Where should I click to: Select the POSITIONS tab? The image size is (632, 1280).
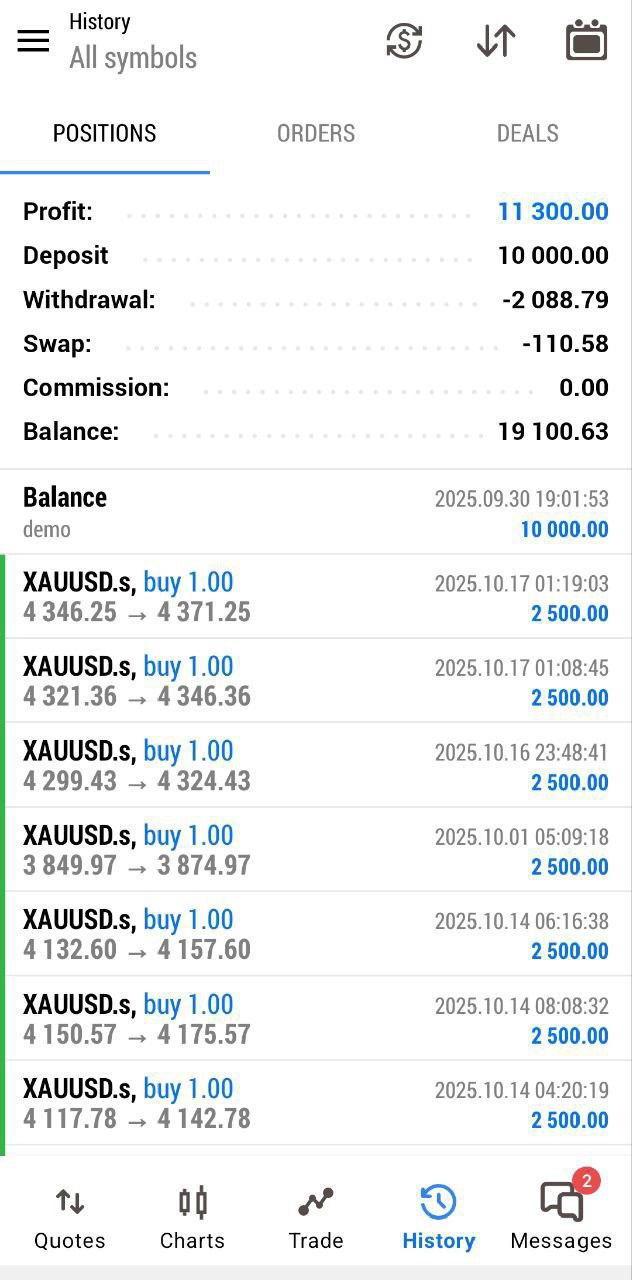pyautogui.click(x=105, y=134)
